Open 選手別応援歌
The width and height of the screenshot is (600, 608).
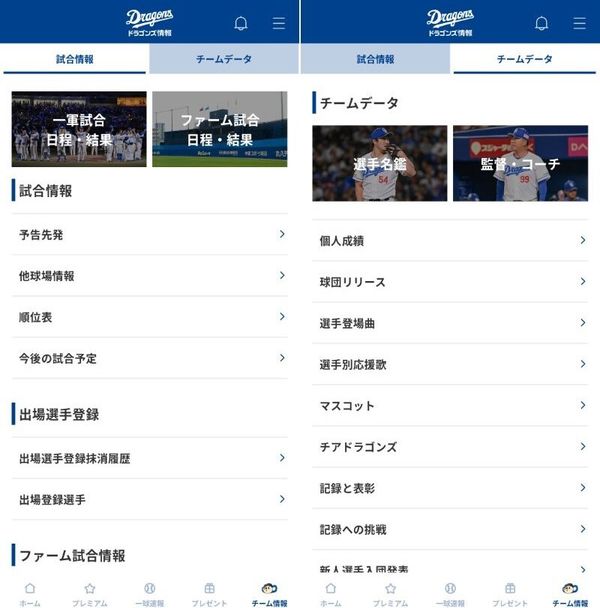450,364
